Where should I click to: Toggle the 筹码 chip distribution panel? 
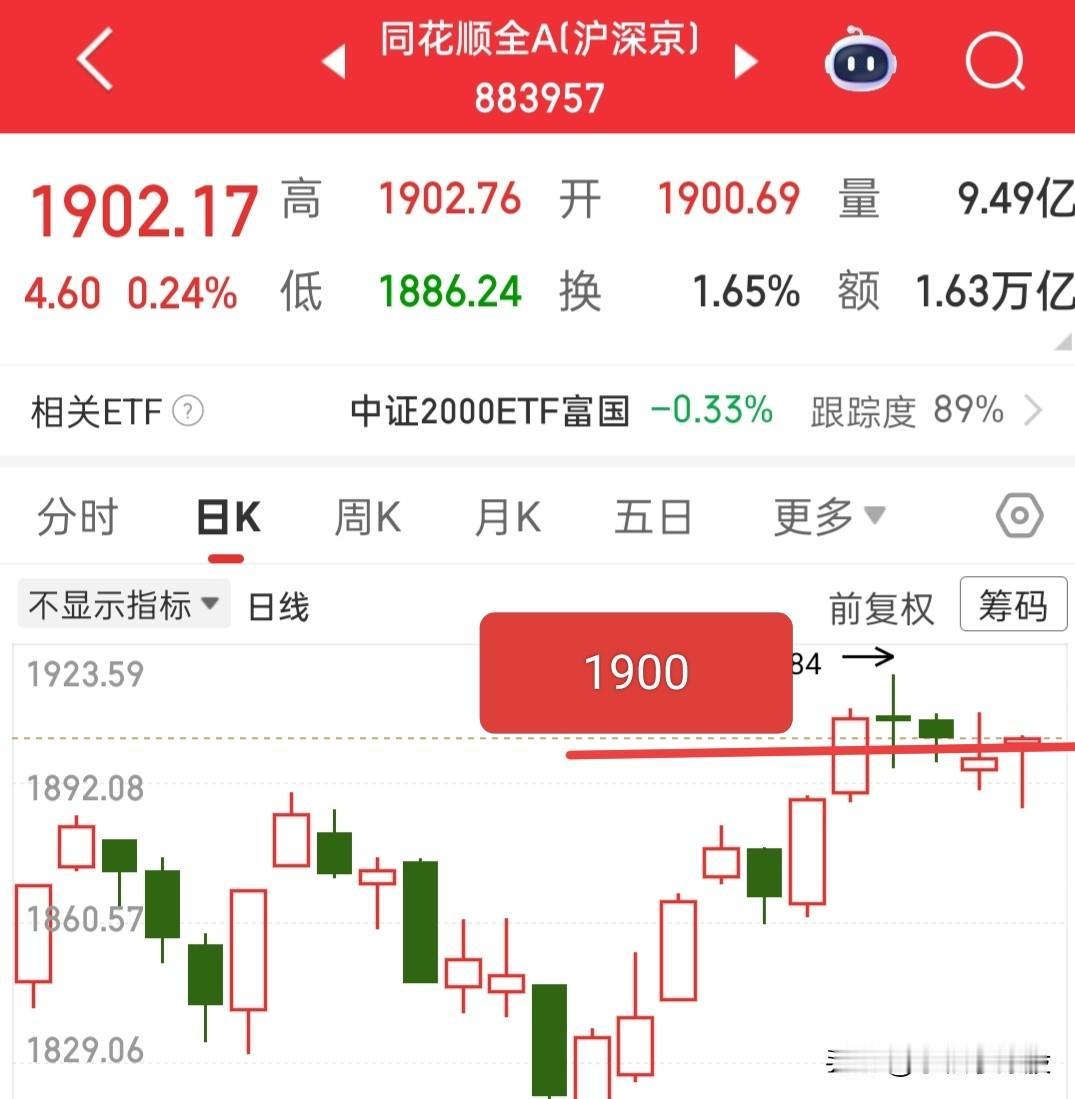point(1012,606)
